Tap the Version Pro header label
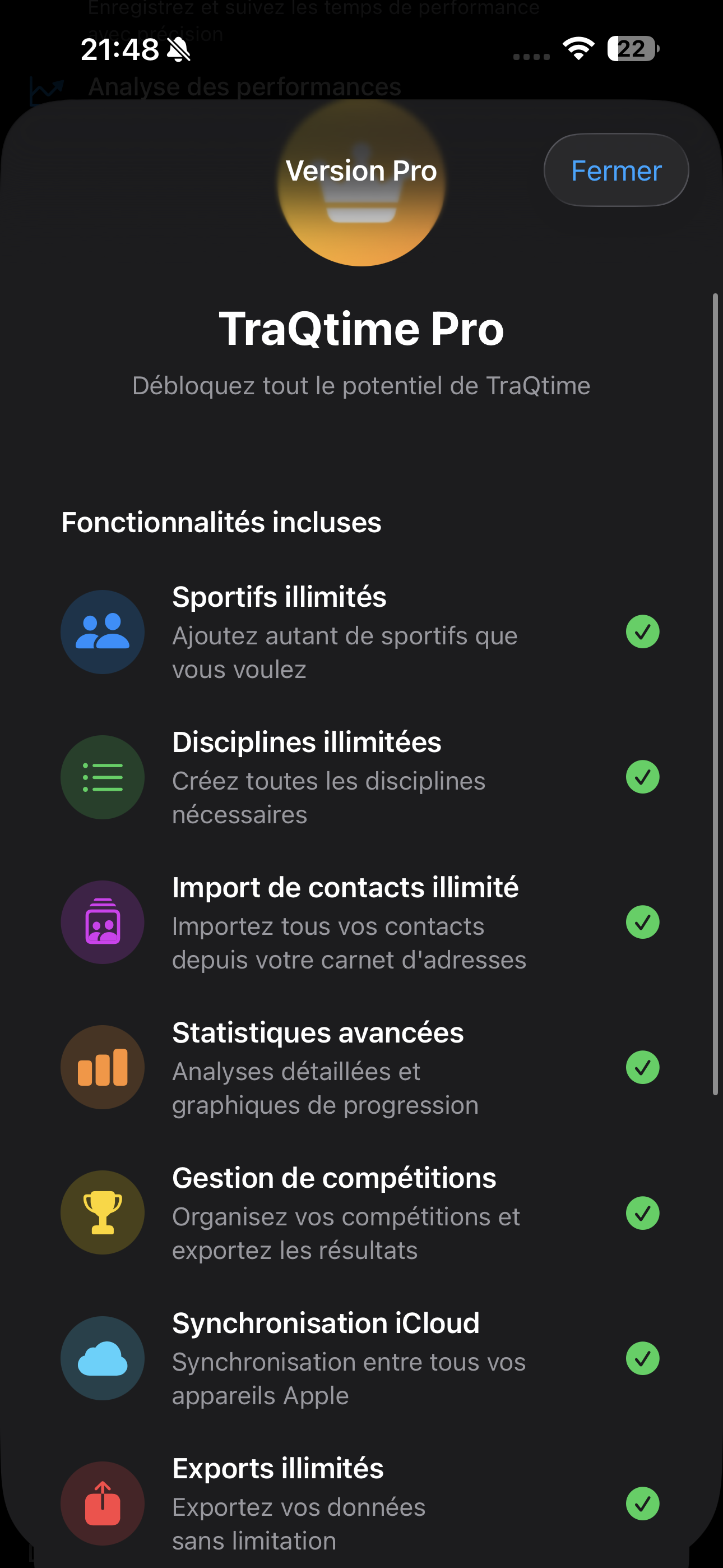Viewport: 723px width, 1568px height. pos(361,170)
